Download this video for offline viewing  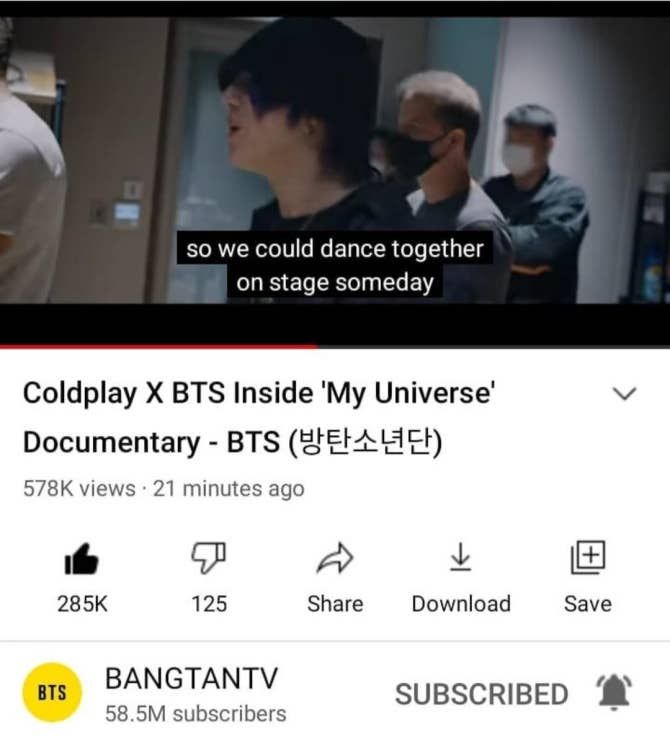pos(460,560)
